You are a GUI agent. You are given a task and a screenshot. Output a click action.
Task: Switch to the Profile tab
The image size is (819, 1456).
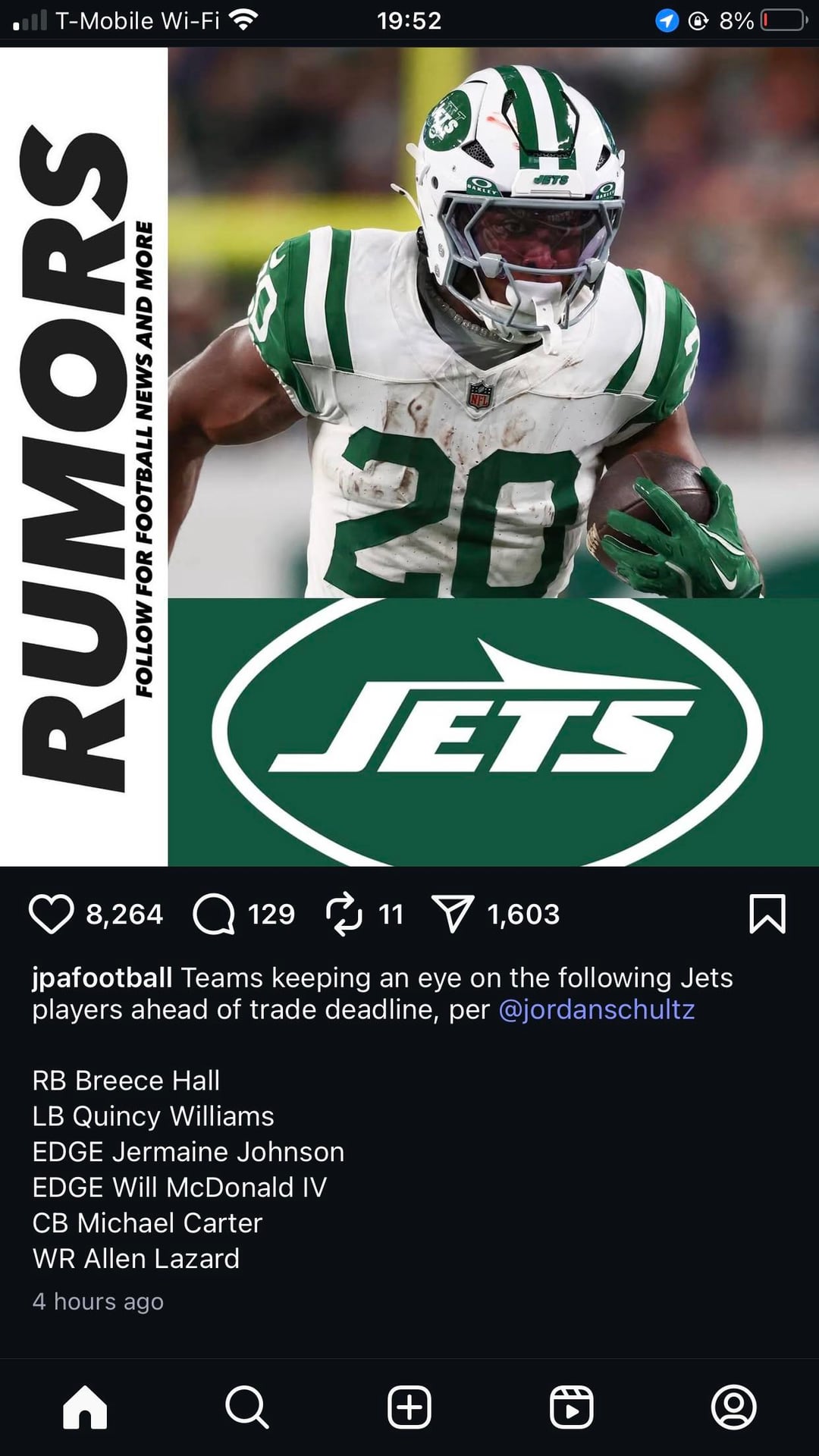pyautogui.click(x=733, y=1407)
